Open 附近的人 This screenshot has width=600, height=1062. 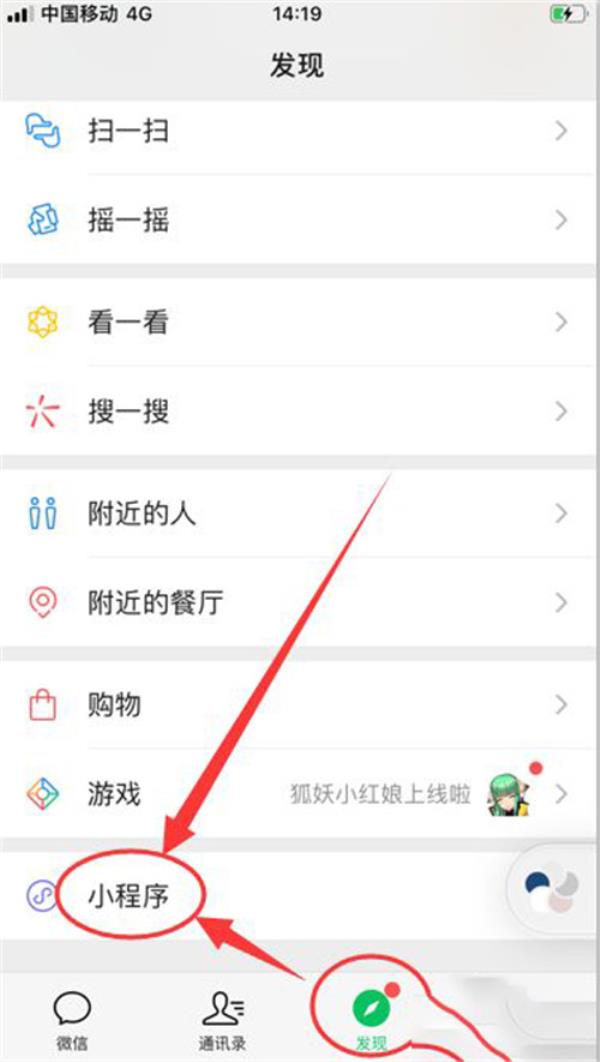point(140,514)
